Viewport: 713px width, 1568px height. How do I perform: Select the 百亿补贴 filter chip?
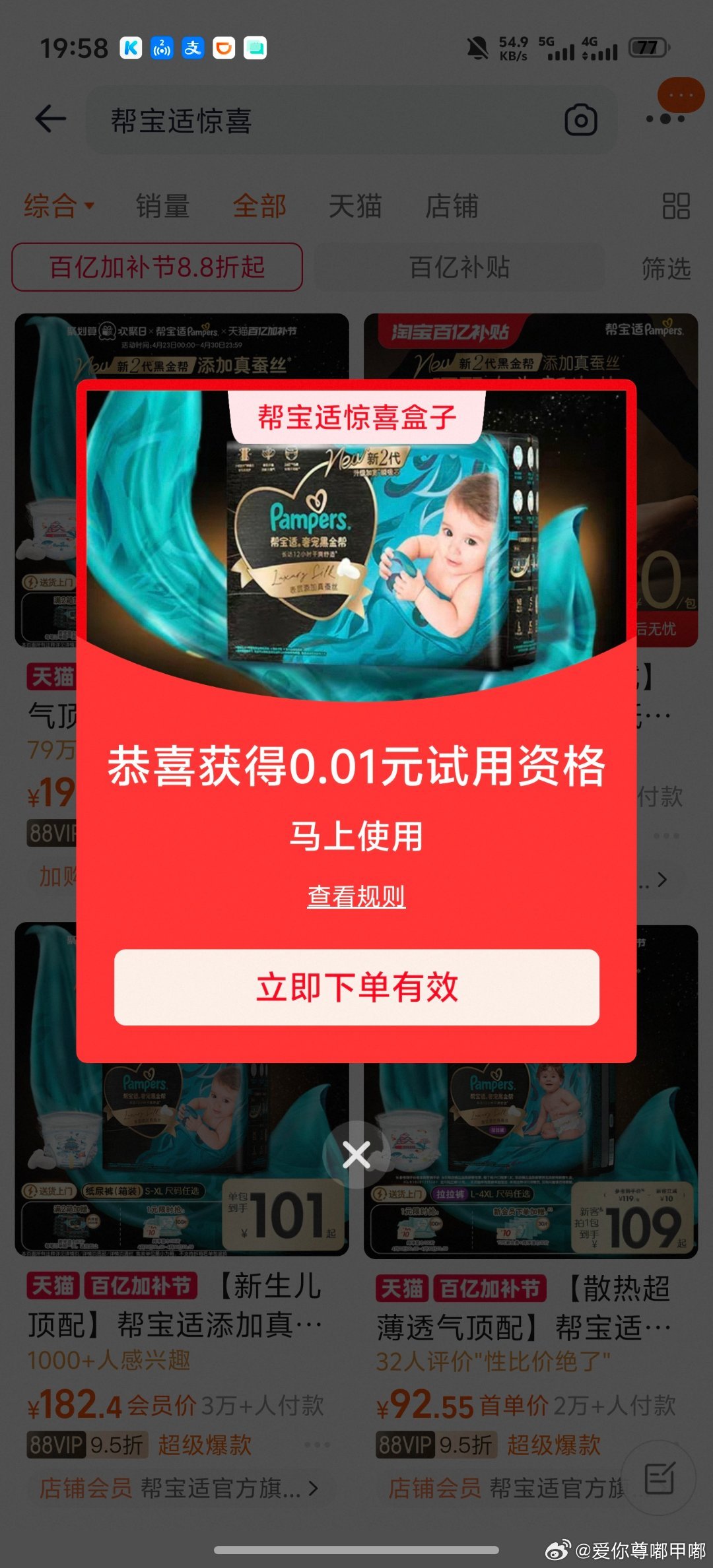click(x=459, y=267)
